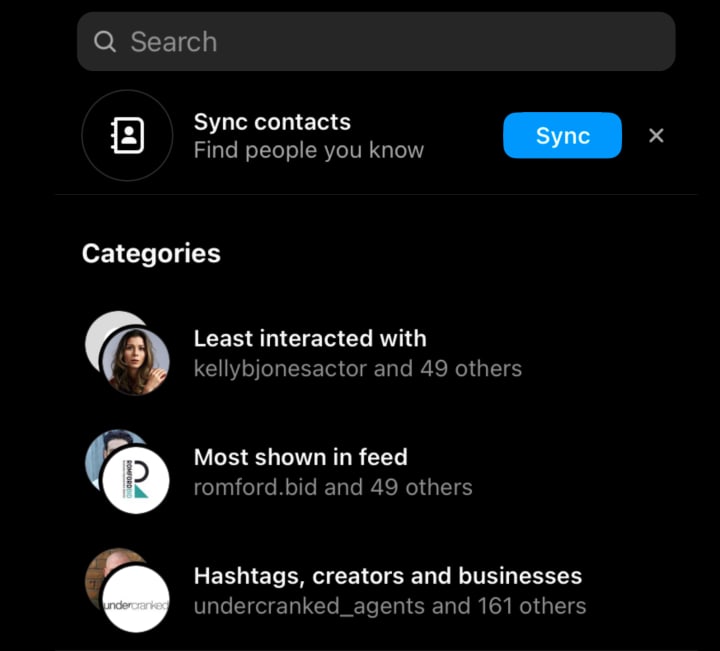Tap the blue Sync button
This screenshot has width=720, height=651.
coord(562,136)
